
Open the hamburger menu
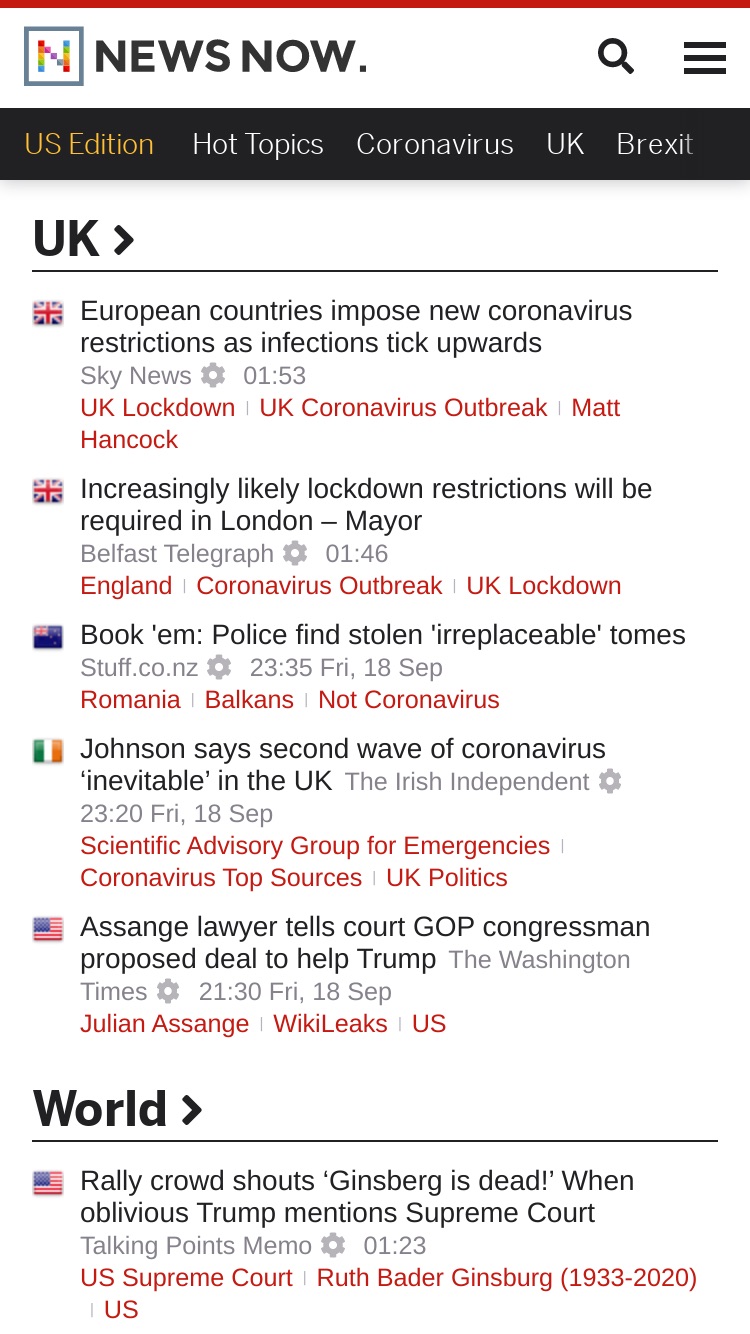705,58
